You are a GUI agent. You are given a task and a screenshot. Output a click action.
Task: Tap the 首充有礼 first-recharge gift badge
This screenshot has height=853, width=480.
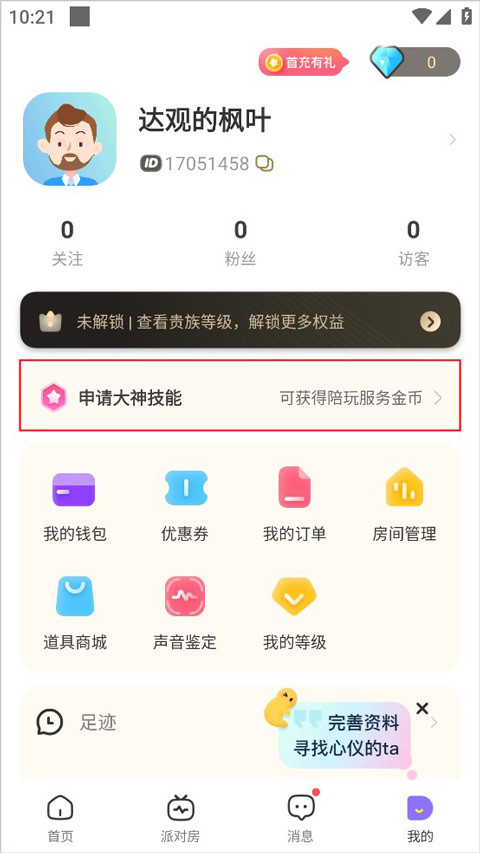(x=303, y=63)
